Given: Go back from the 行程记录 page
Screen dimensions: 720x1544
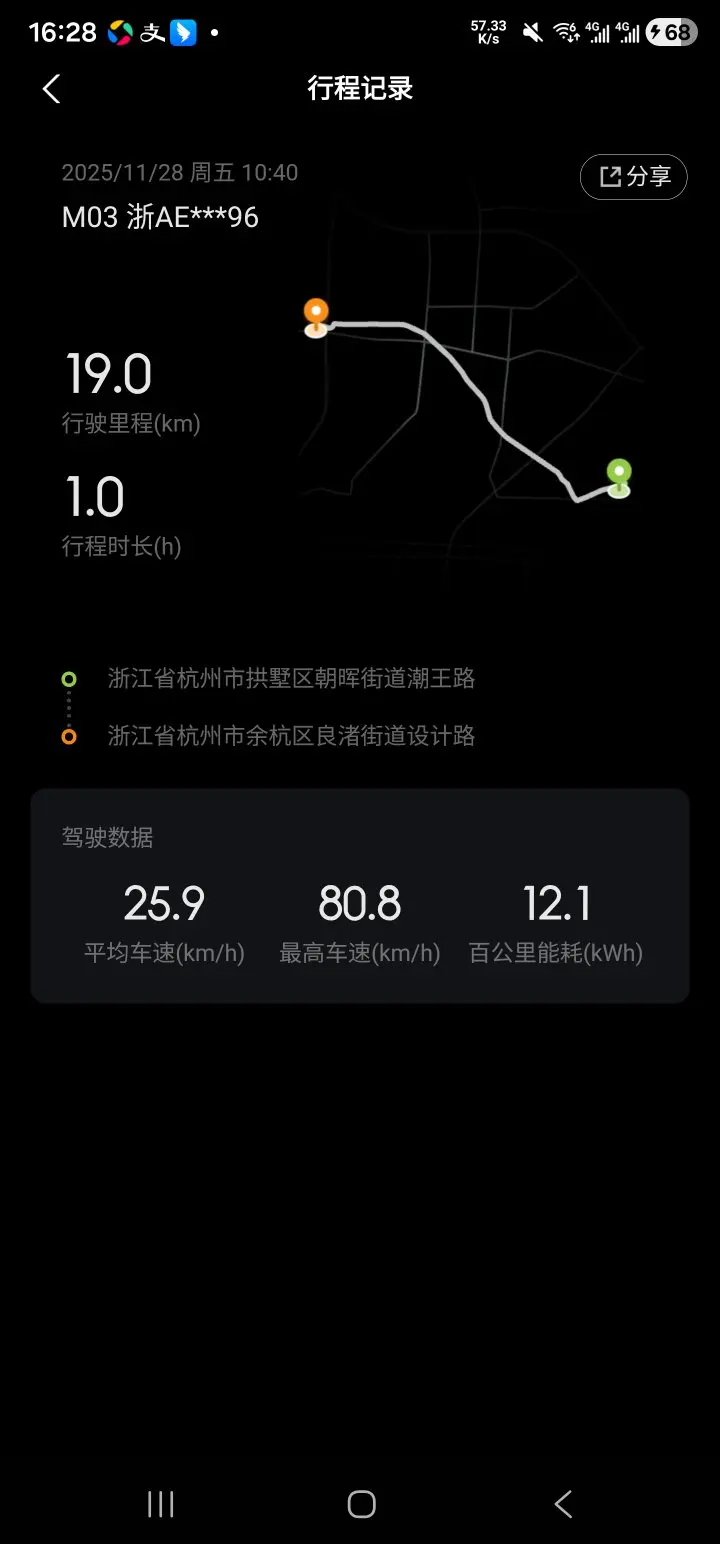Looking at the screenshot, I should click(x=52, y=89).
